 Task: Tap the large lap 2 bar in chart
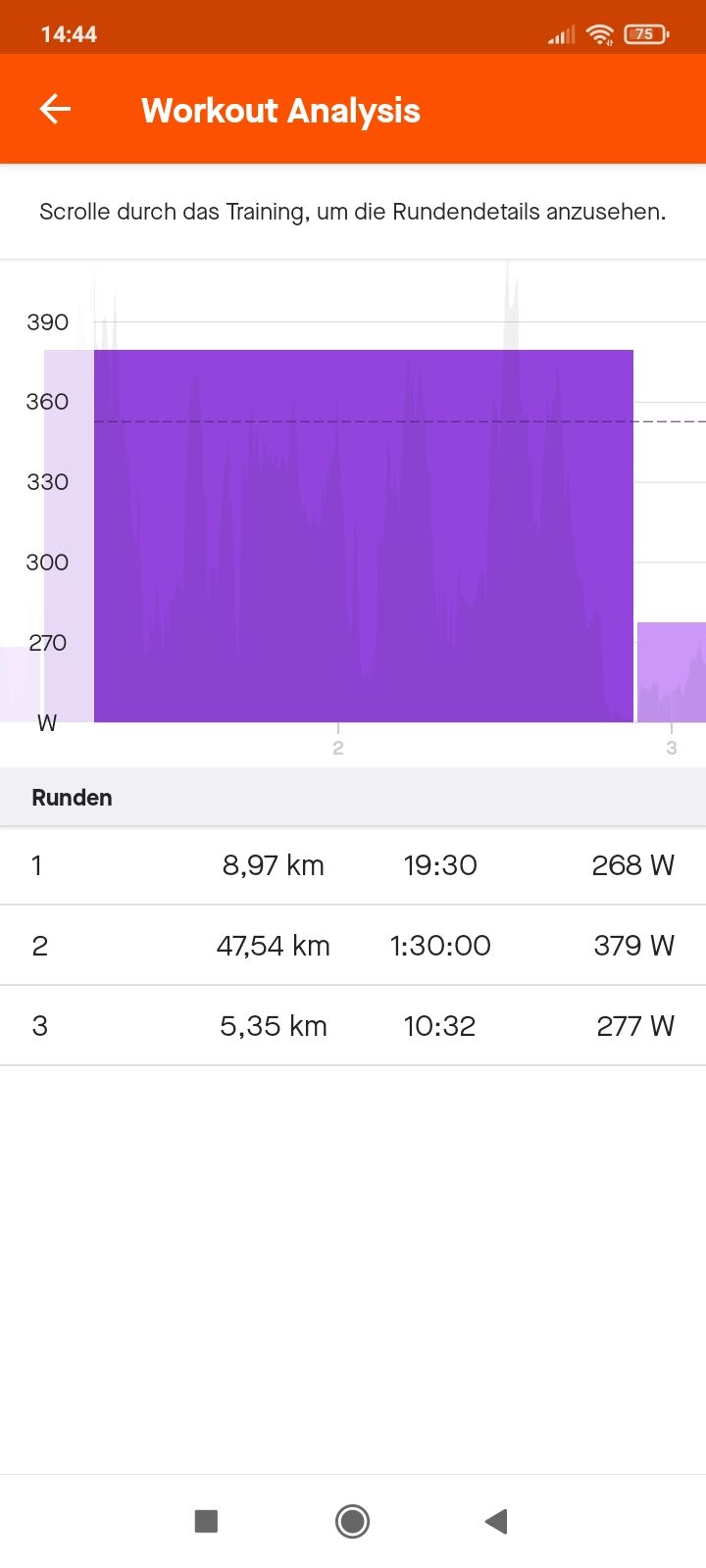click(363, 536)
